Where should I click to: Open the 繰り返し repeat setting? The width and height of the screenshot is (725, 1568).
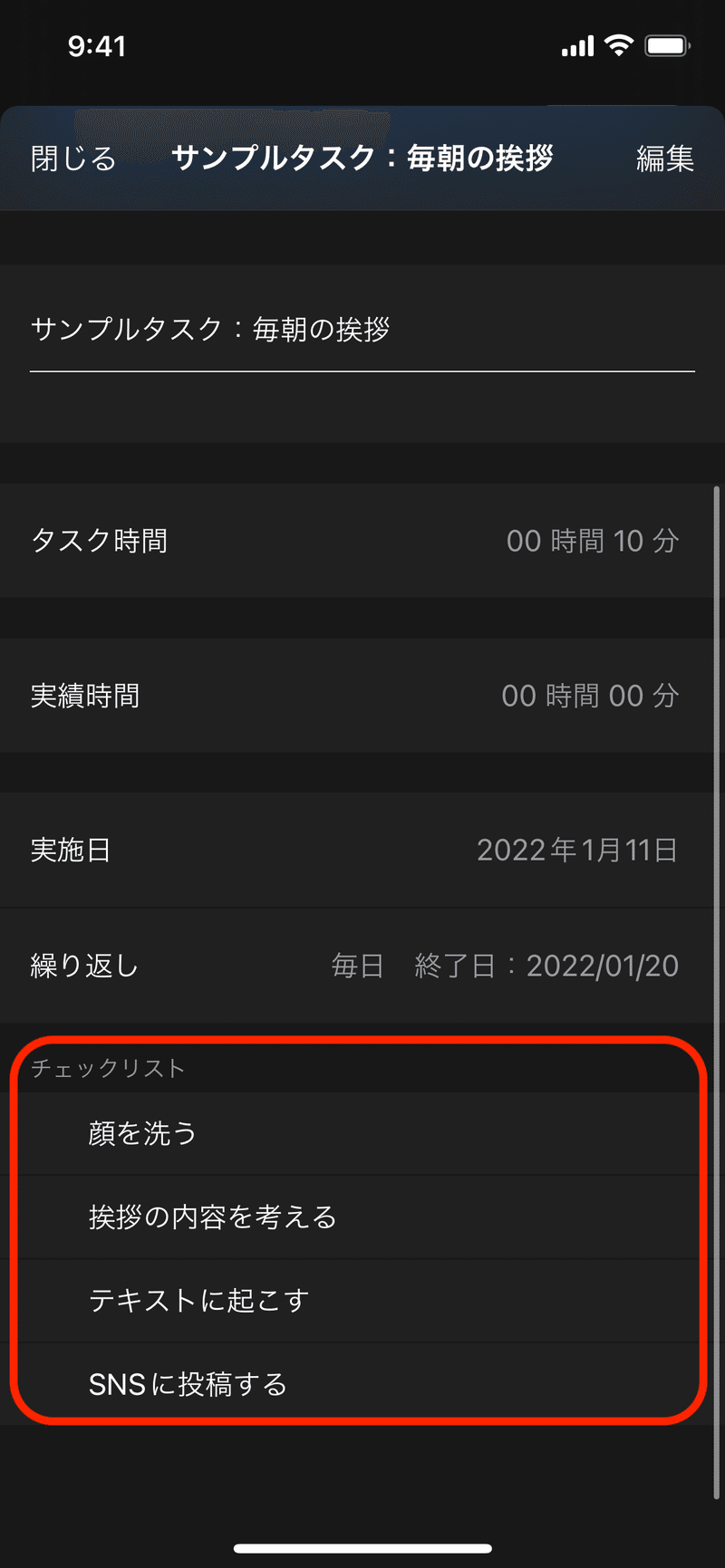pos(362,966)
